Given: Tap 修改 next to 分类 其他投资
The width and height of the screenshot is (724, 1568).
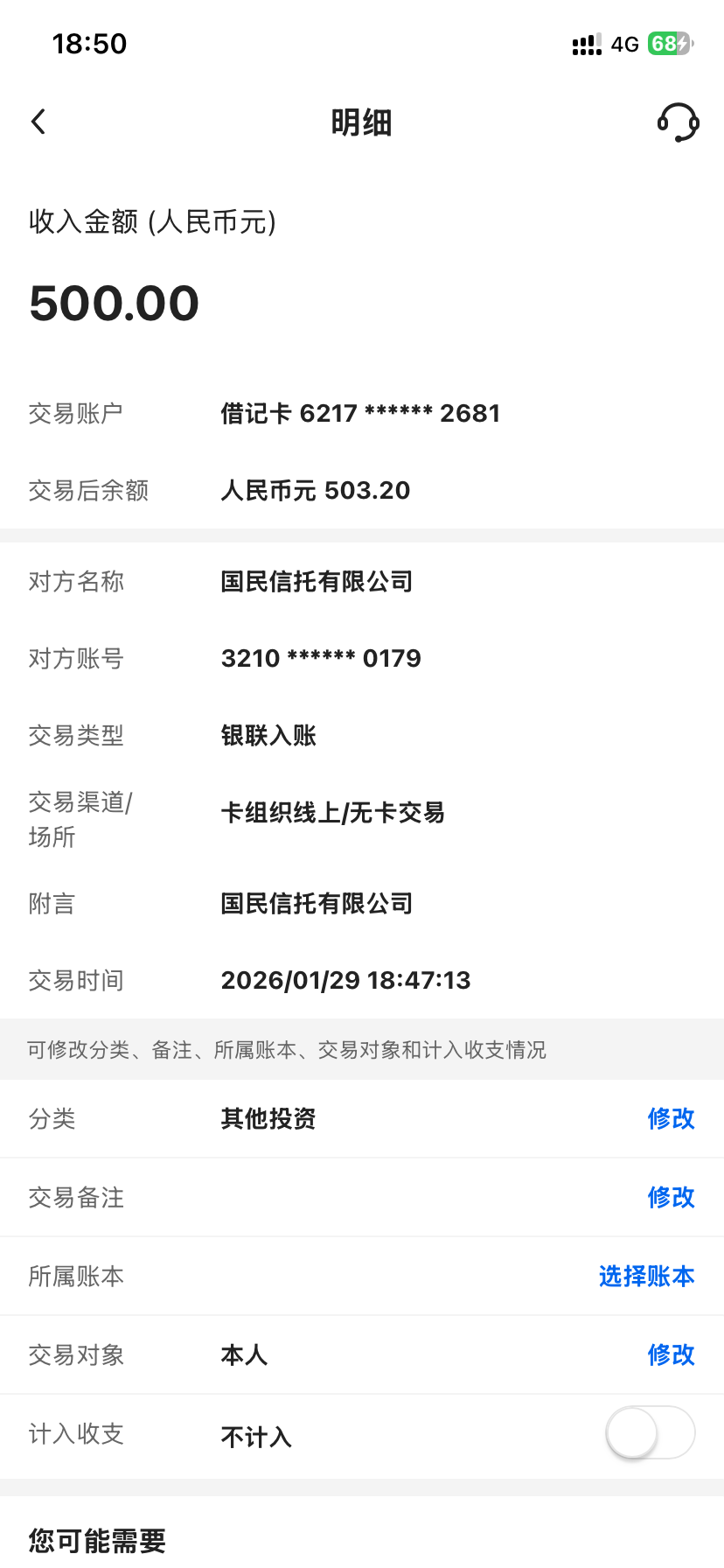Looking at the screenshot, I should (x=671, y=1118).
